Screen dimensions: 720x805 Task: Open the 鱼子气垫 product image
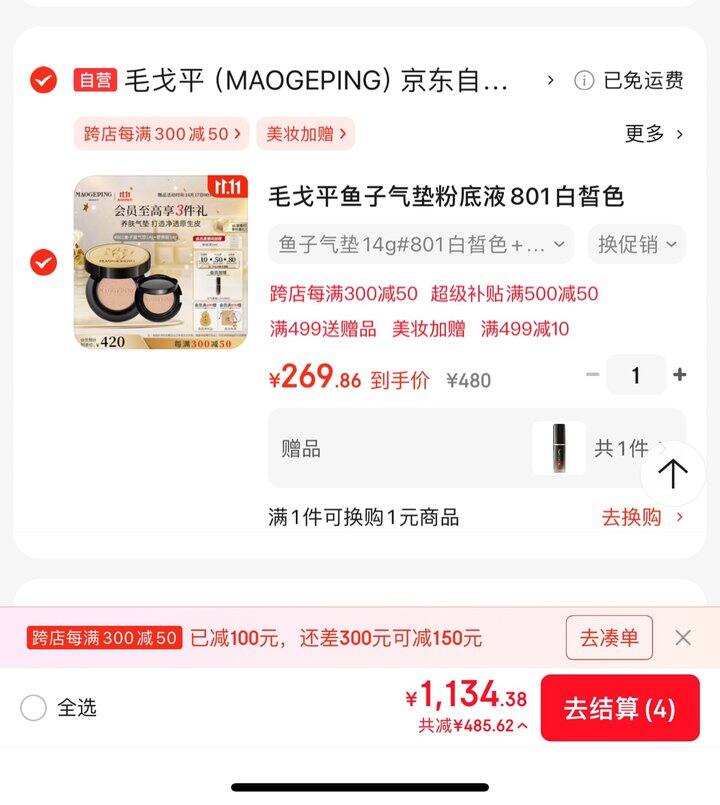tap(160, 262)
